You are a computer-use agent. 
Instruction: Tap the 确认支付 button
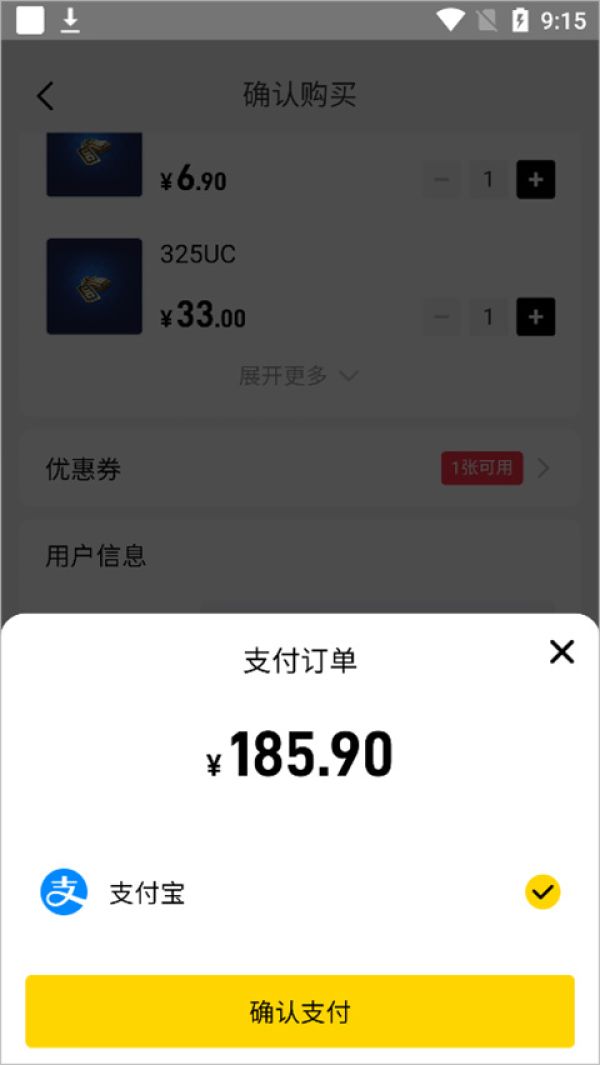pos(300,1011)
